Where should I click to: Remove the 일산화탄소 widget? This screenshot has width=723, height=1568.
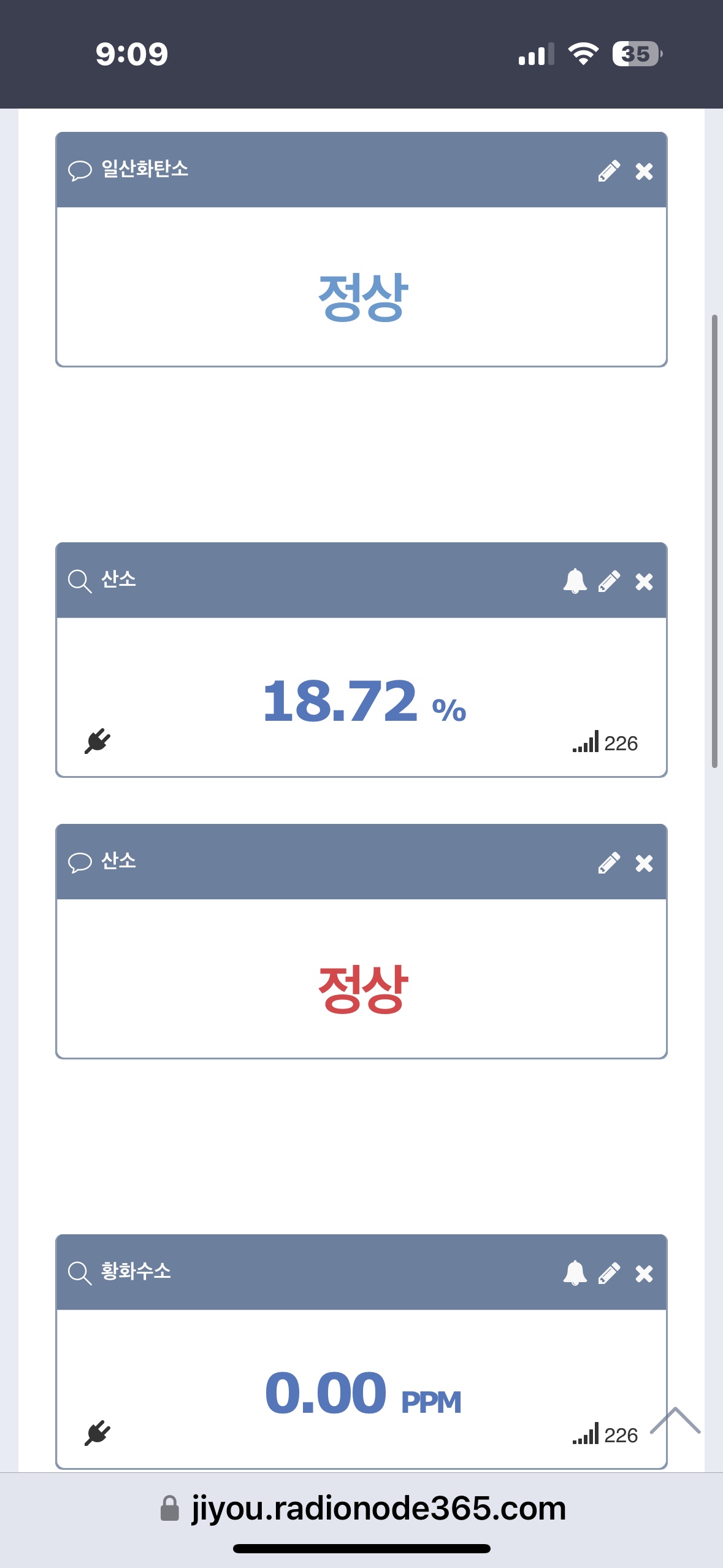pos(644,171)
